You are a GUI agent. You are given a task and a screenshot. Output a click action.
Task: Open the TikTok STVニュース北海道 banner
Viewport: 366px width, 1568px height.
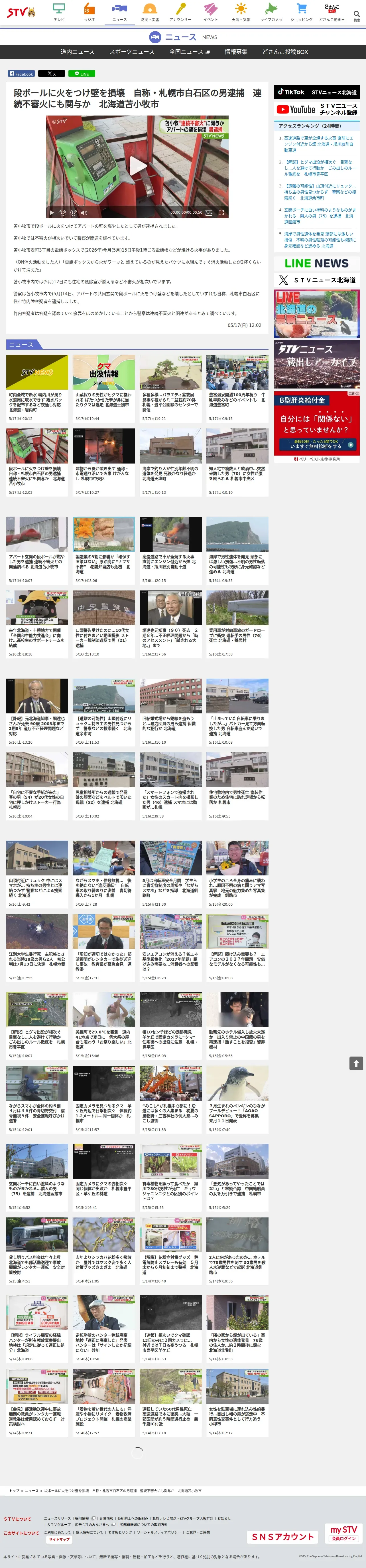(316, 92)
